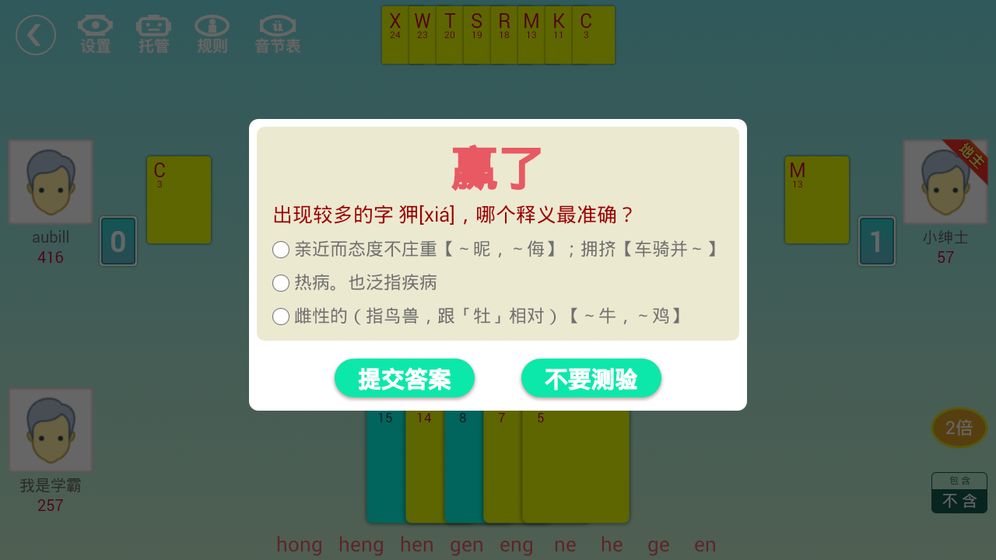Open the 规则 rules page
This screenshot has width=996, height=560.
click(x=212, y=34)
